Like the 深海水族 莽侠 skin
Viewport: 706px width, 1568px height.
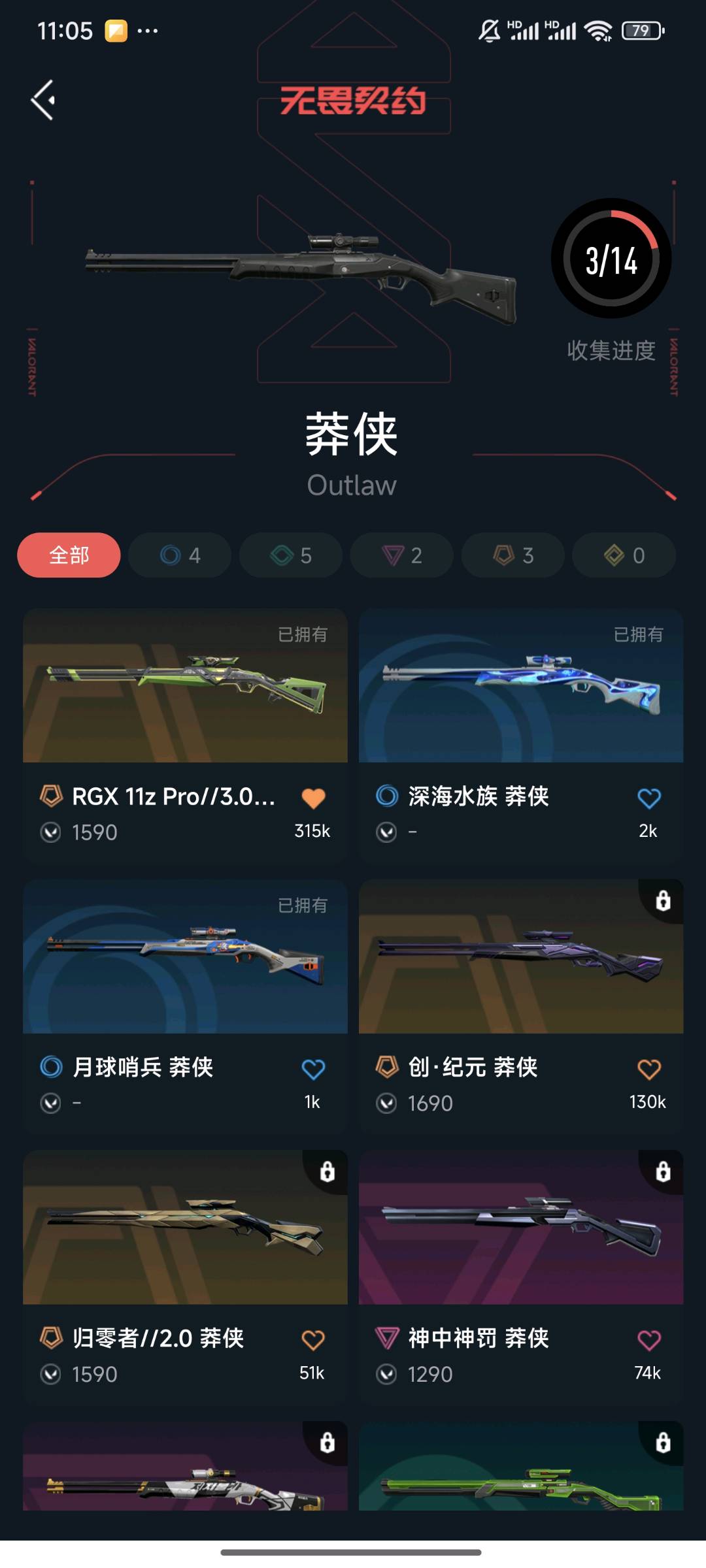click(x=648, y=798)
